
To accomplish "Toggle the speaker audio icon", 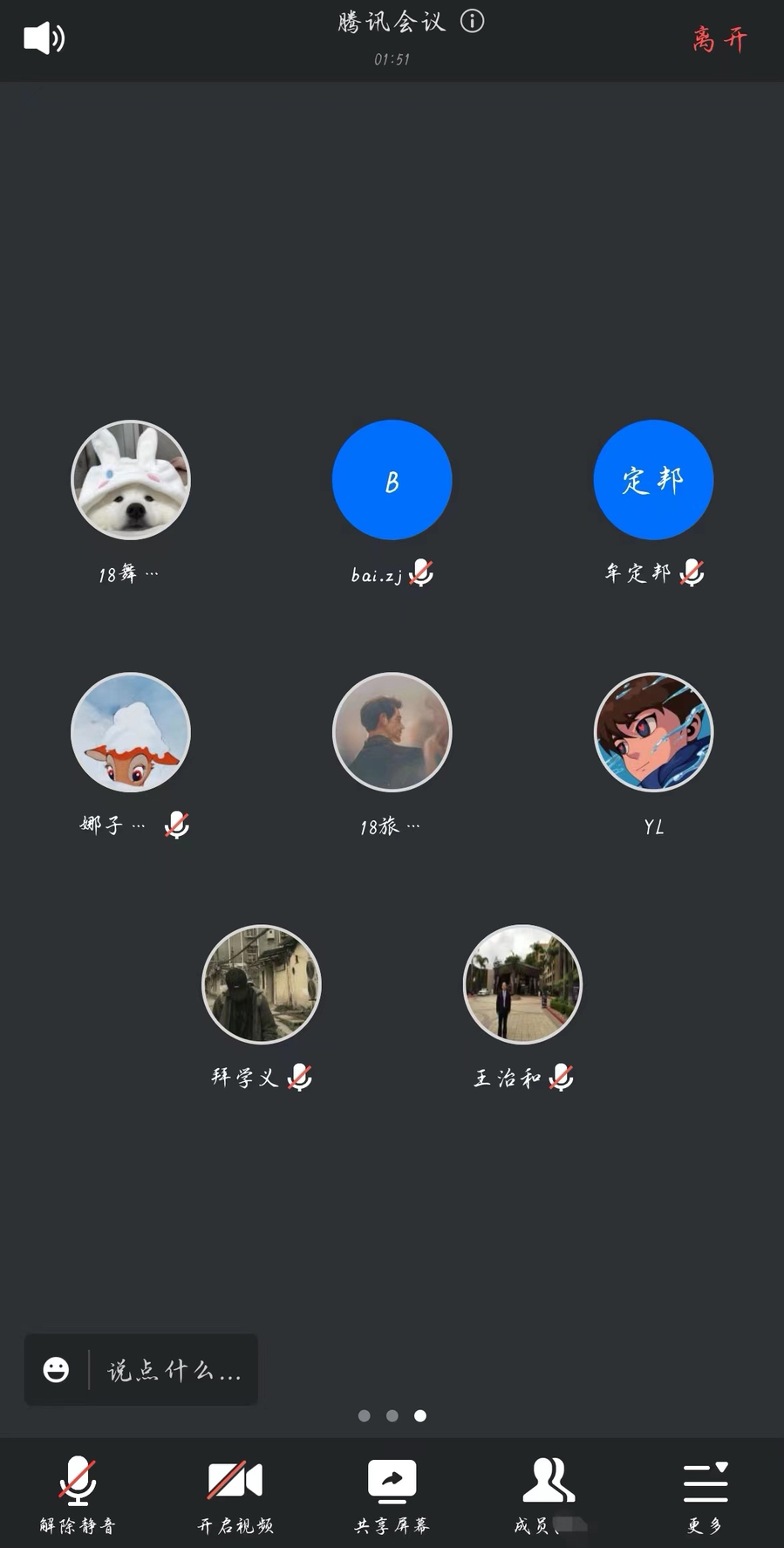I will click(x=44, y=38).
